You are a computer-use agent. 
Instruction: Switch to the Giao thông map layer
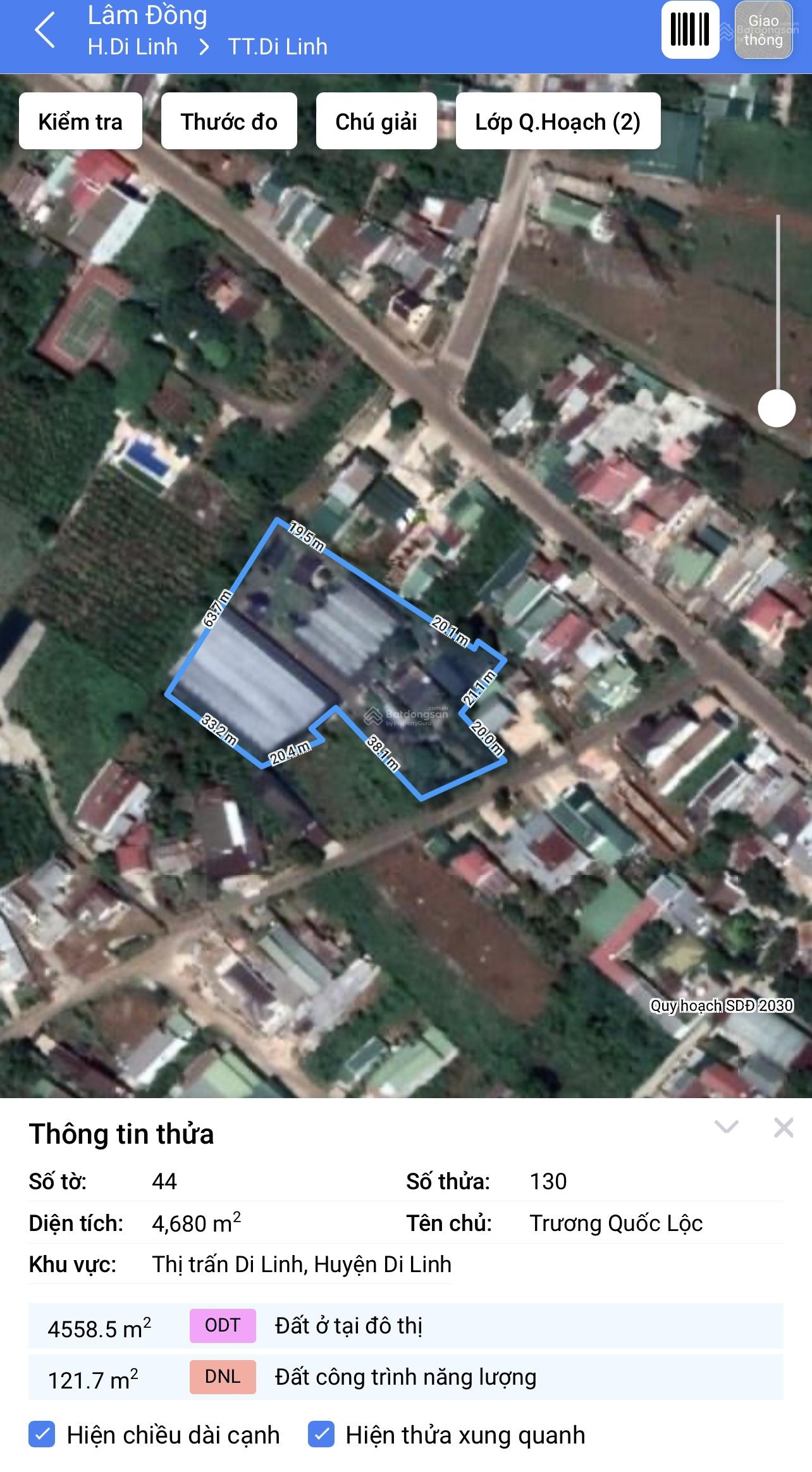click(763, 30)
